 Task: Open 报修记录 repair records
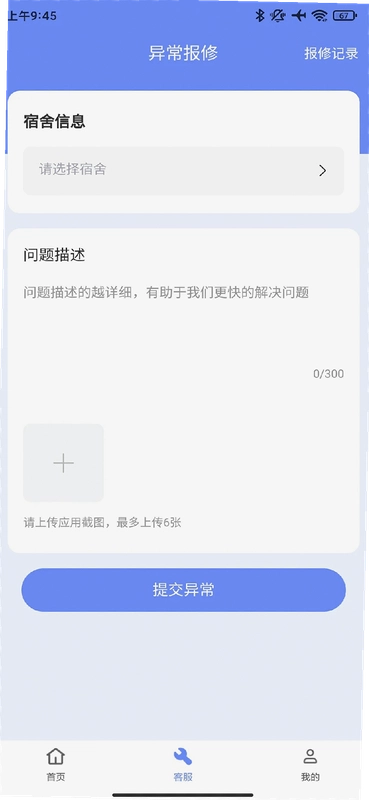(x=331, y=53)
